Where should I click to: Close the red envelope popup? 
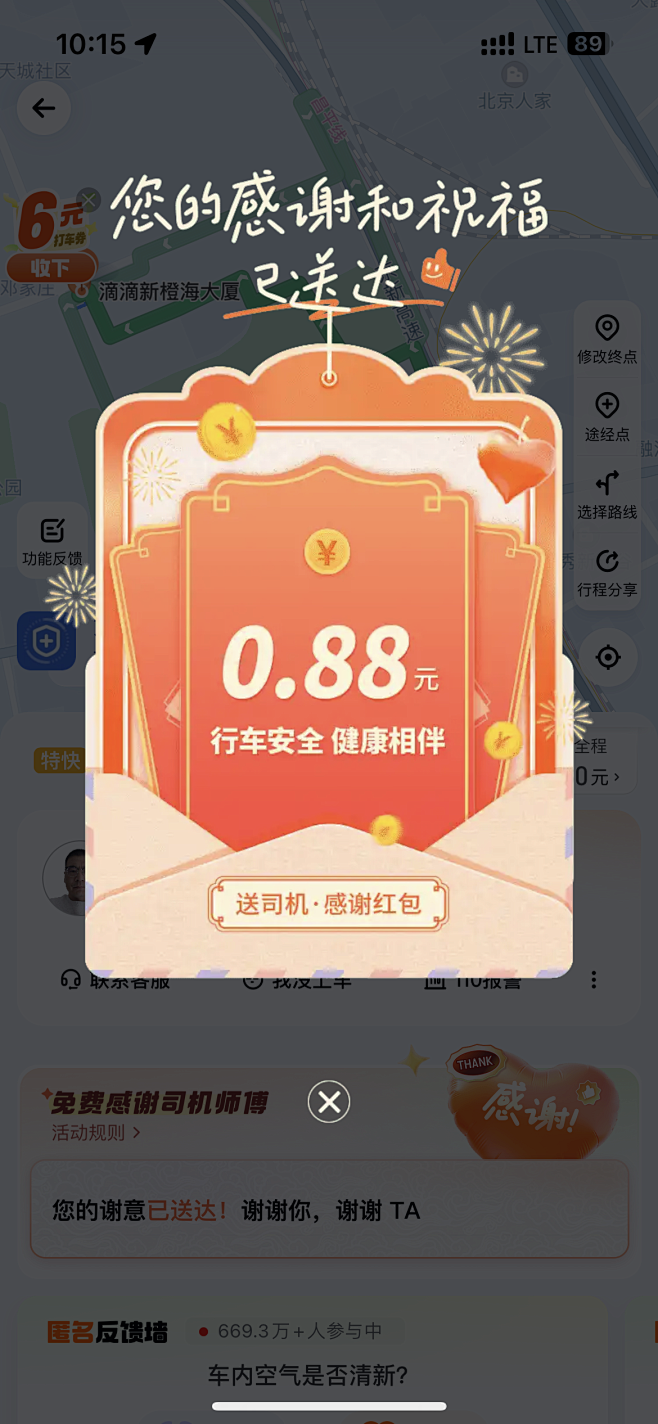329,1102
